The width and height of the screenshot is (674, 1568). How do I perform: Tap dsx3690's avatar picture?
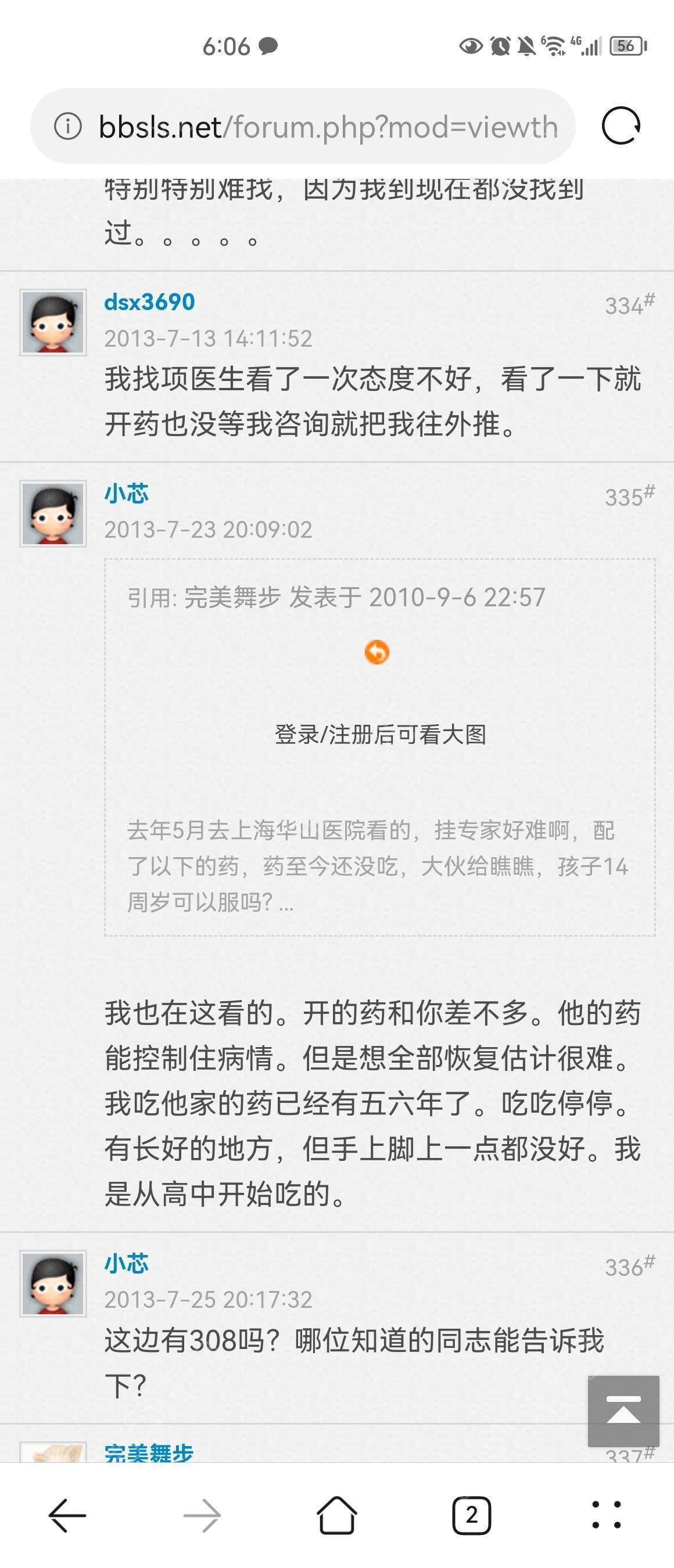pyautogui.click(x=53, y=322)
